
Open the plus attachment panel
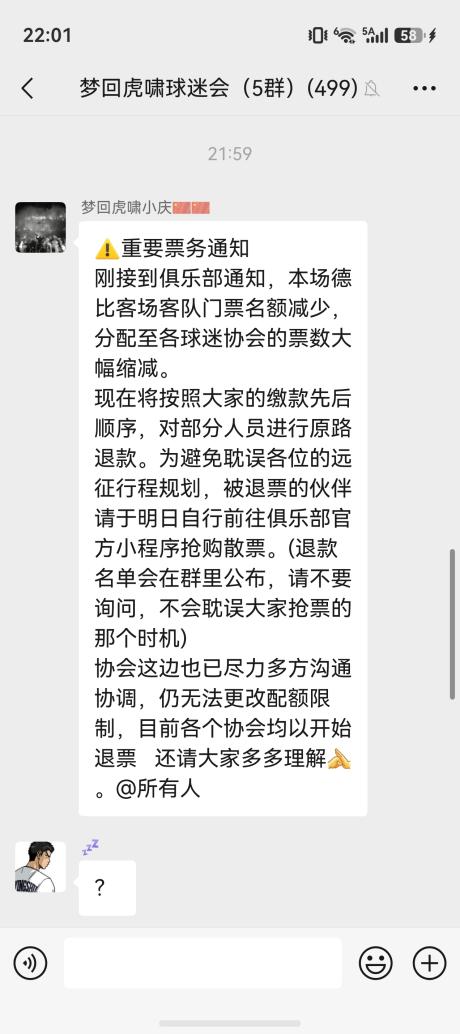coord(430,963)
